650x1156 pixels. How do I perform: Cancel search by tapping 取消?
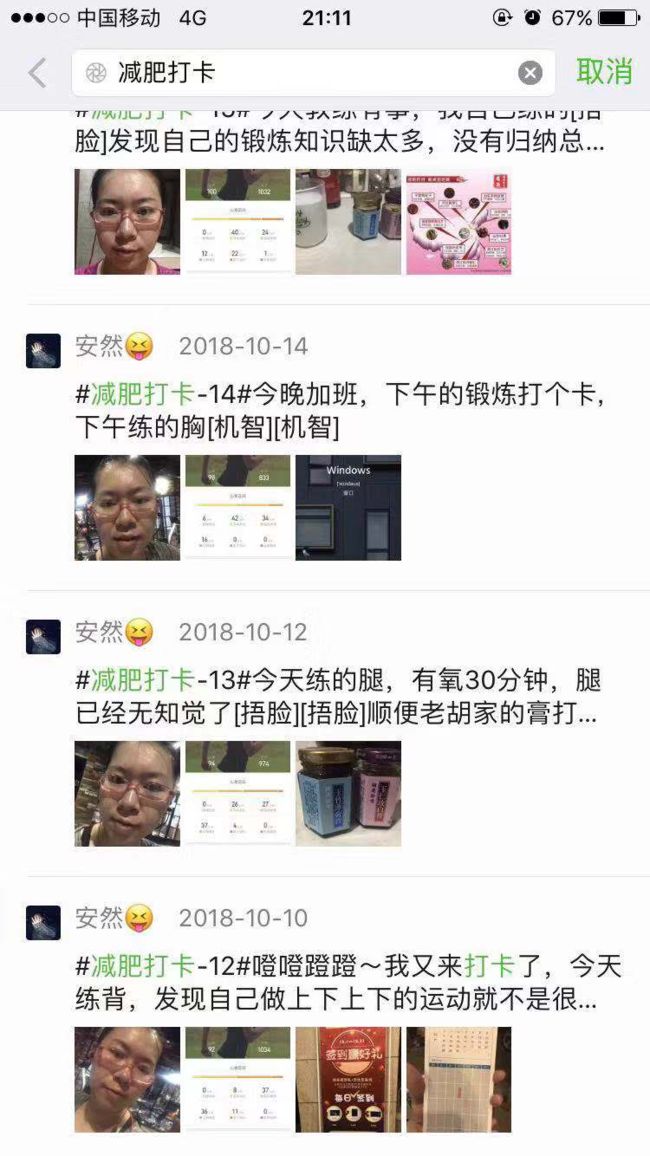(x=604, y=72)
